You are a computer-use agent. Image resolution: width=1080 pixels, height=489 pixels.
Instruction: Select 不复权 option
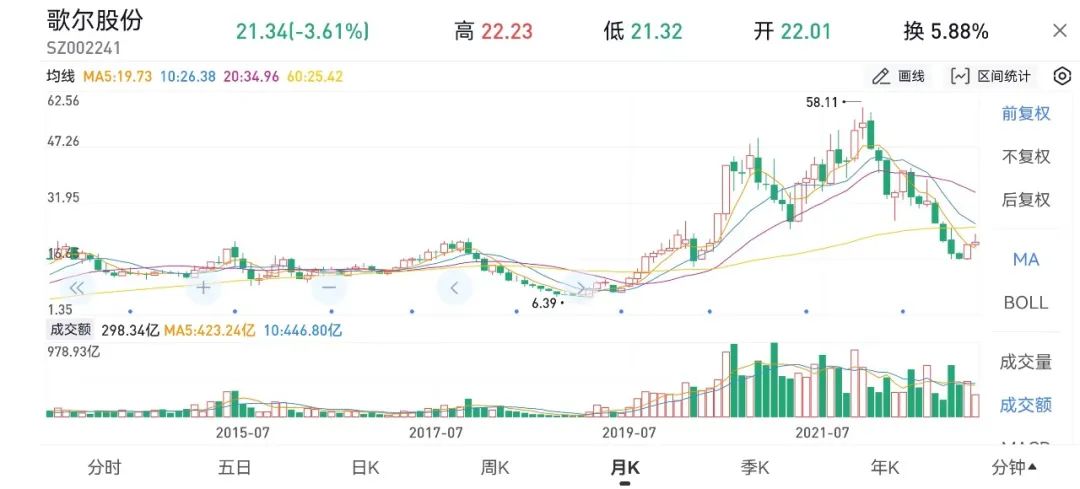pyautogui.click(x=1026, y=156)
